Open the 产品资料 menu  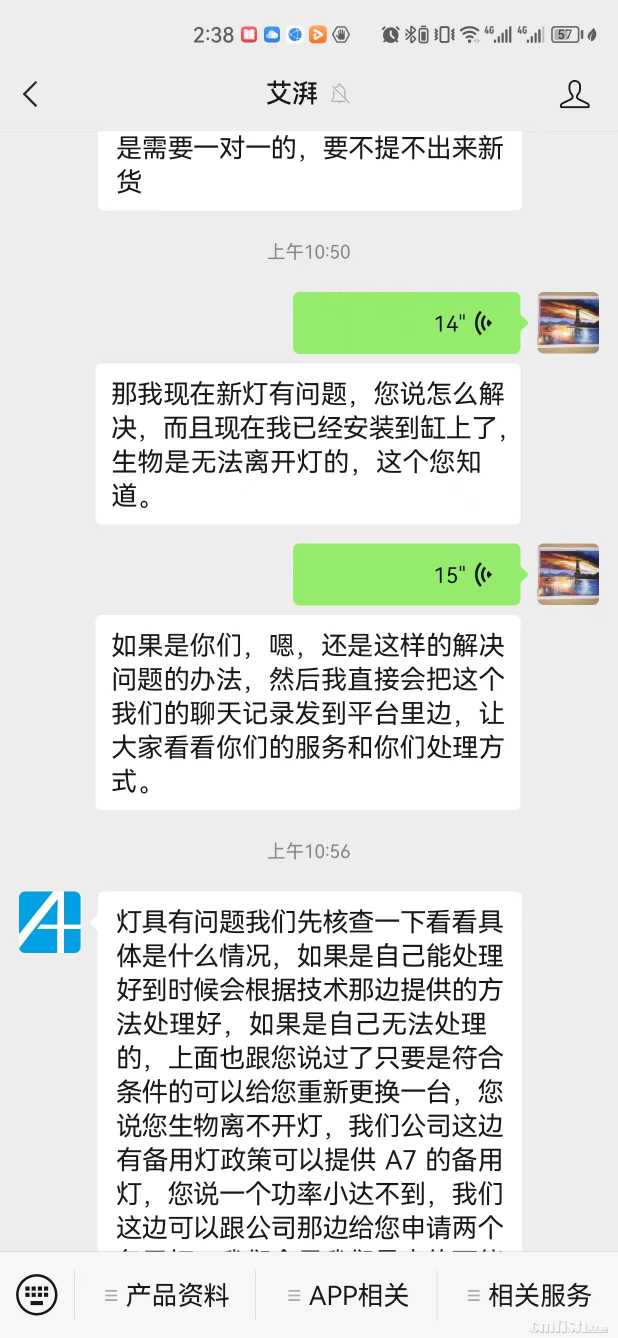[x=167, y=1295]
